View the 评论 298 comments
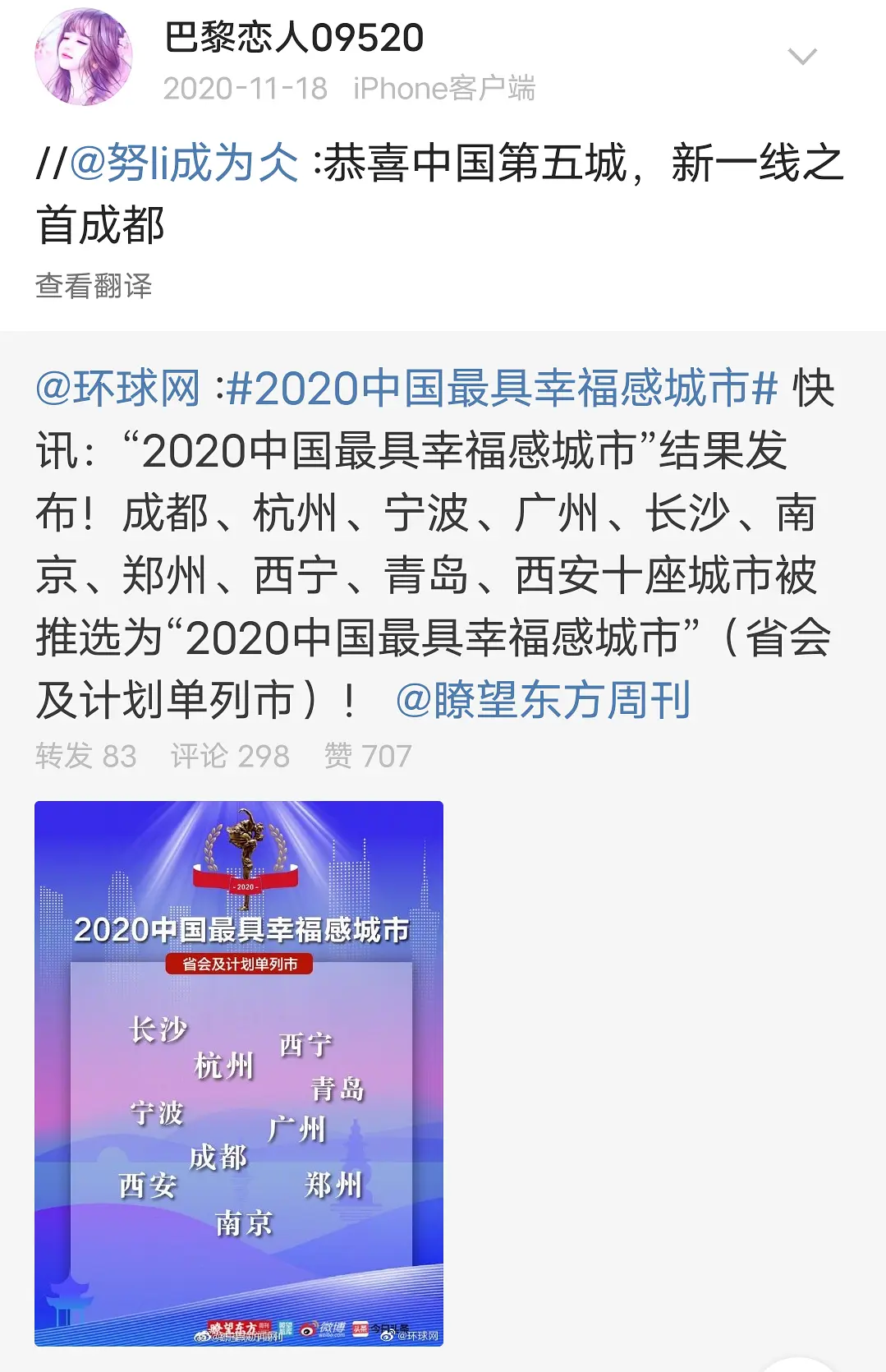This screenshot has width=886, height=1372. (230, 756)
